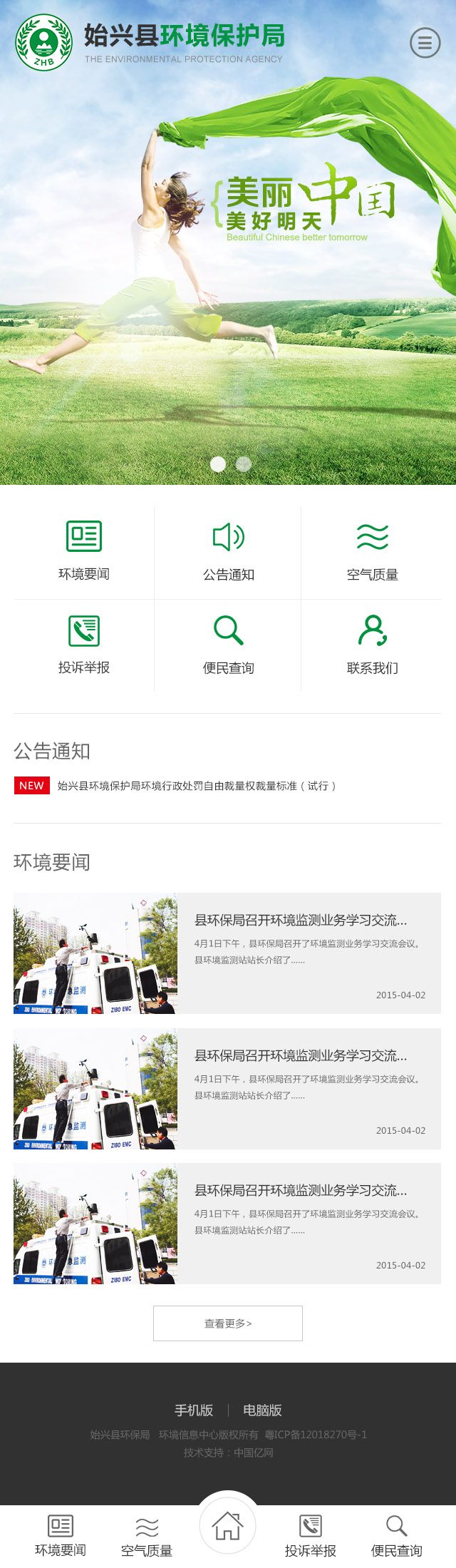Go to 投诉举报 in bottom navigation

[x=310, y=1535]
